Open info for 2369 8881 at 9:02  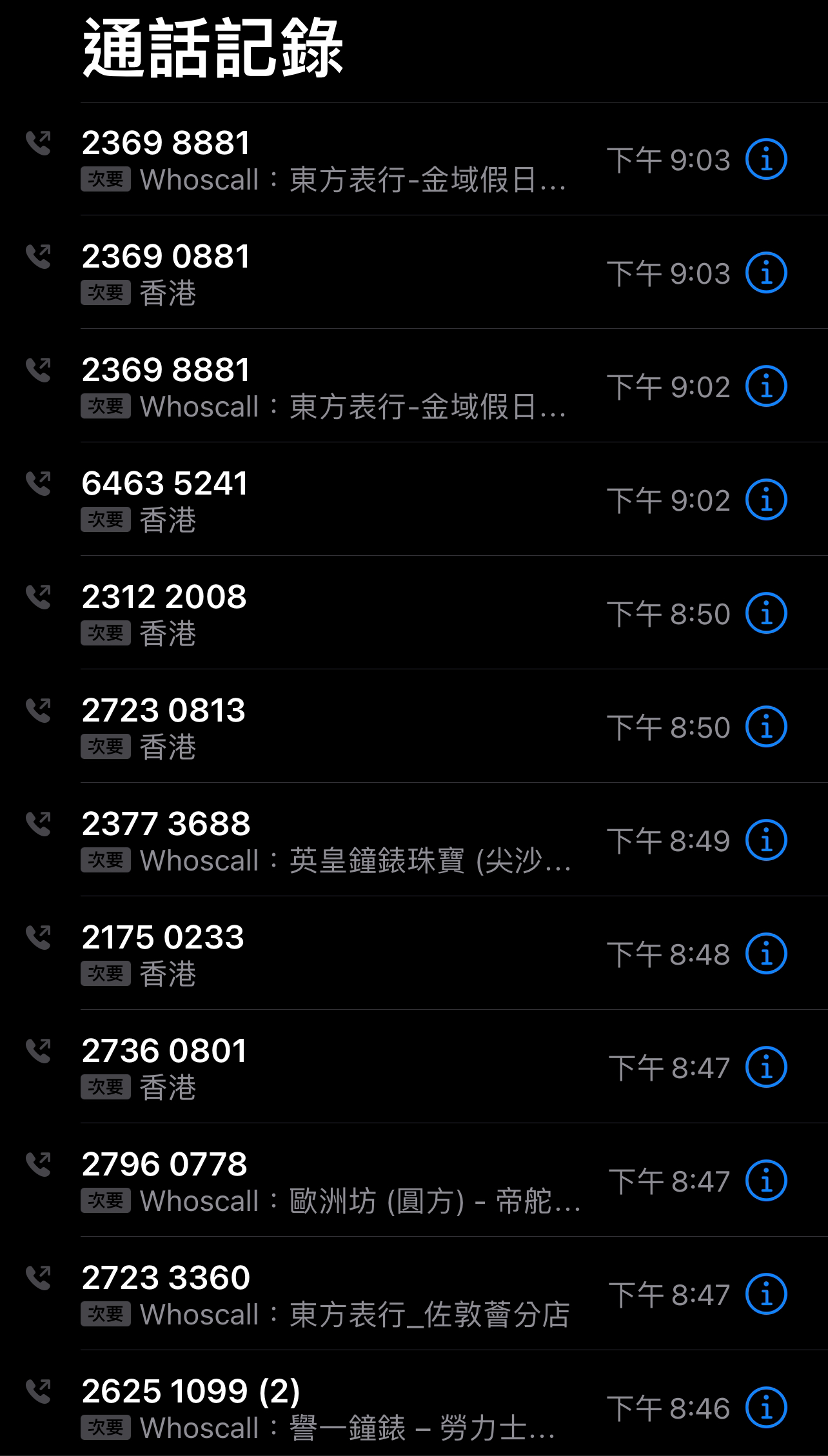[766, 386]
